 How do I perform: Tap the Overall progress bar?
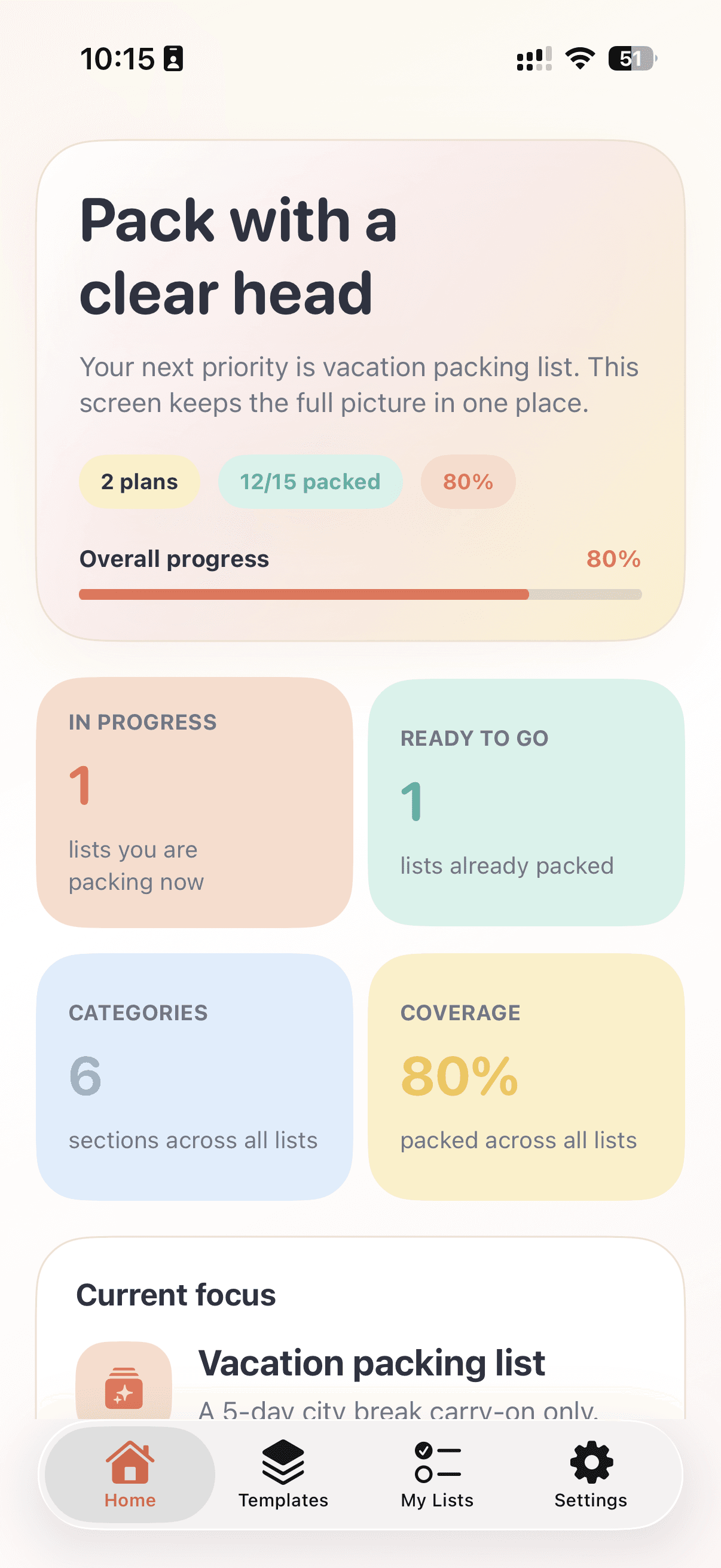pos(360,593)
